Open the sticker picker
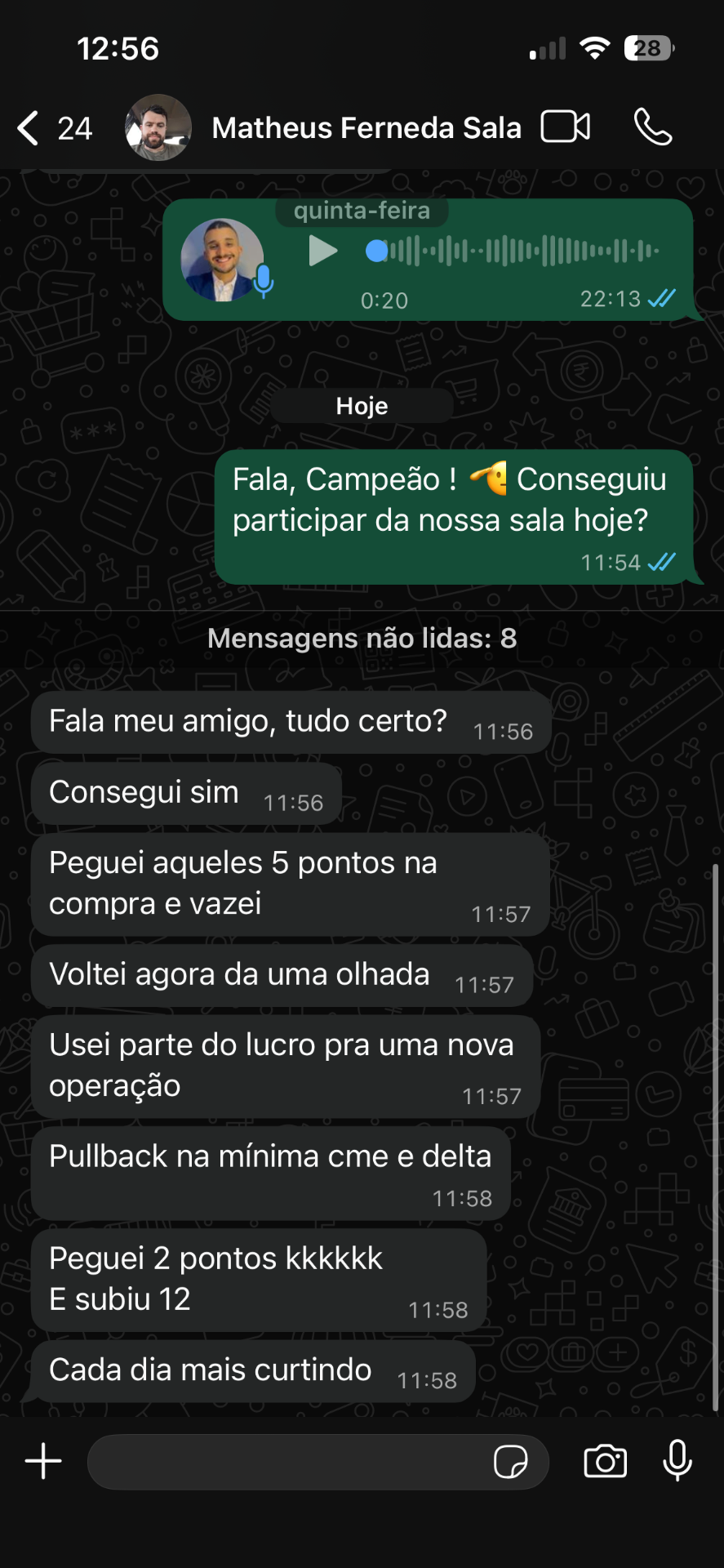Image resolution: width=724 pixels, height=1568 pixels. point(511,1462)
